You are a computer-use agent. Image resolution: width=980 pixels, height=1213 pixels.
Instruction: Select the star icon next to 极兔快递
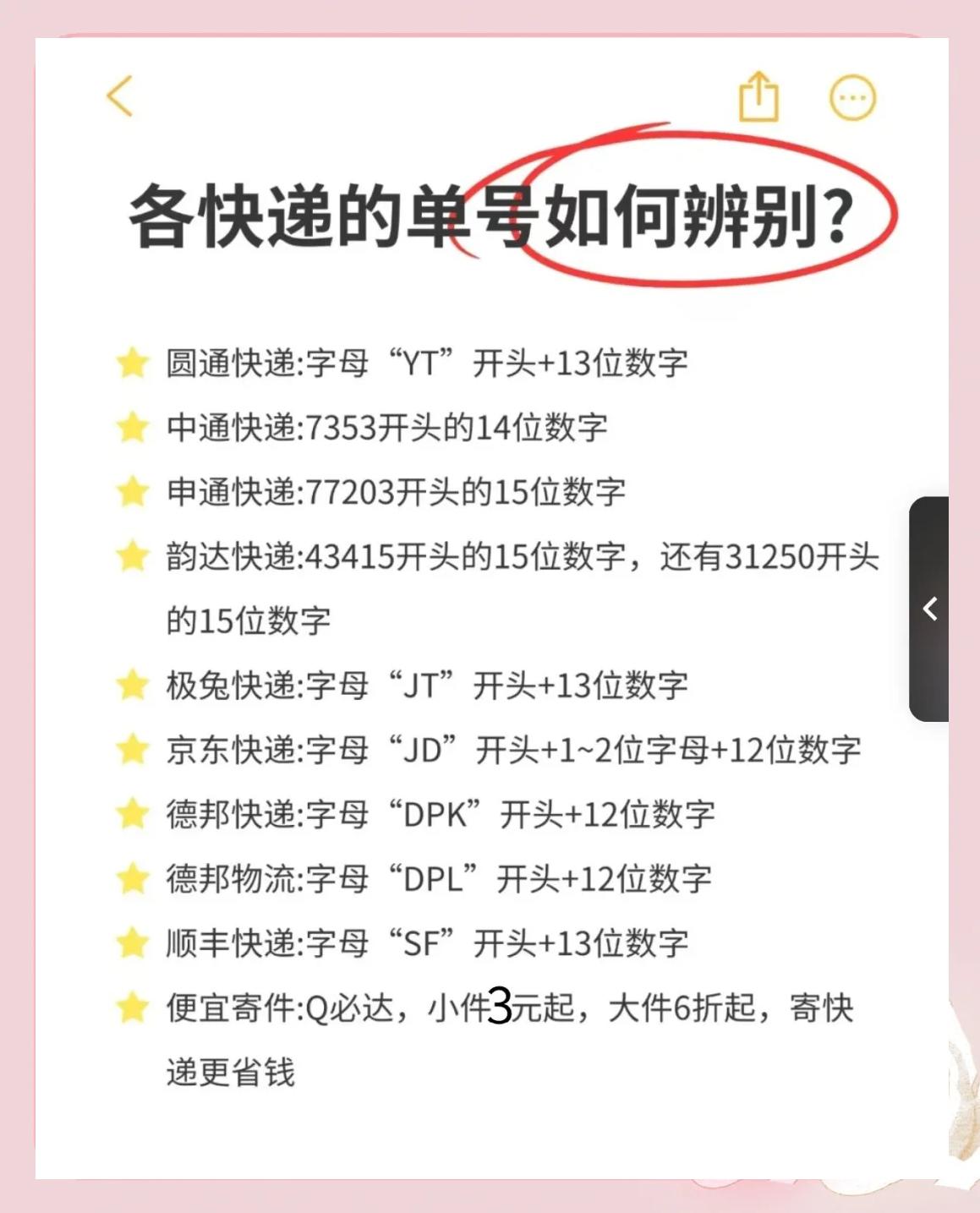tap(132, 685)
